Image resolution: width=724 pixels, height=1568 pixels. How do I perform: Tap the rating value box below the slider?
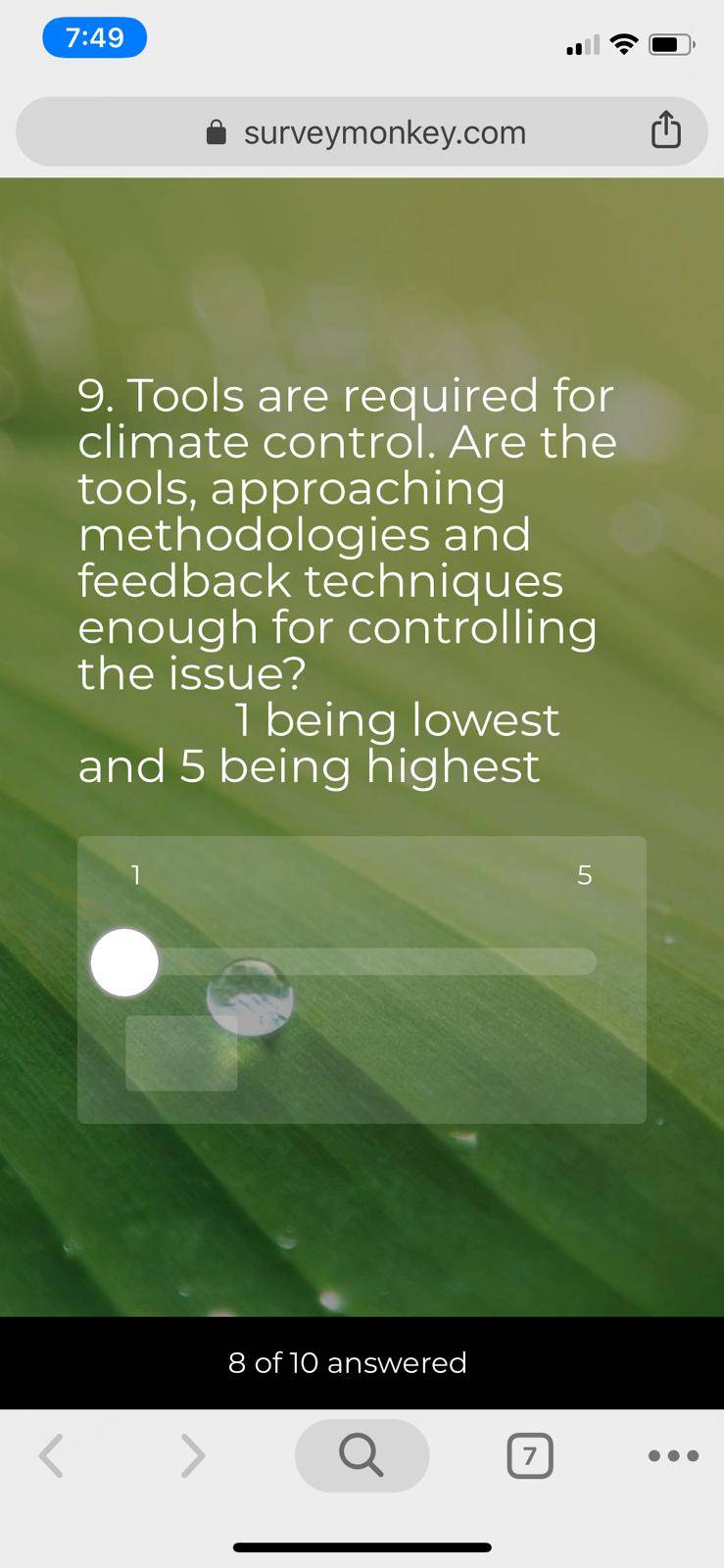point(181,1053)
